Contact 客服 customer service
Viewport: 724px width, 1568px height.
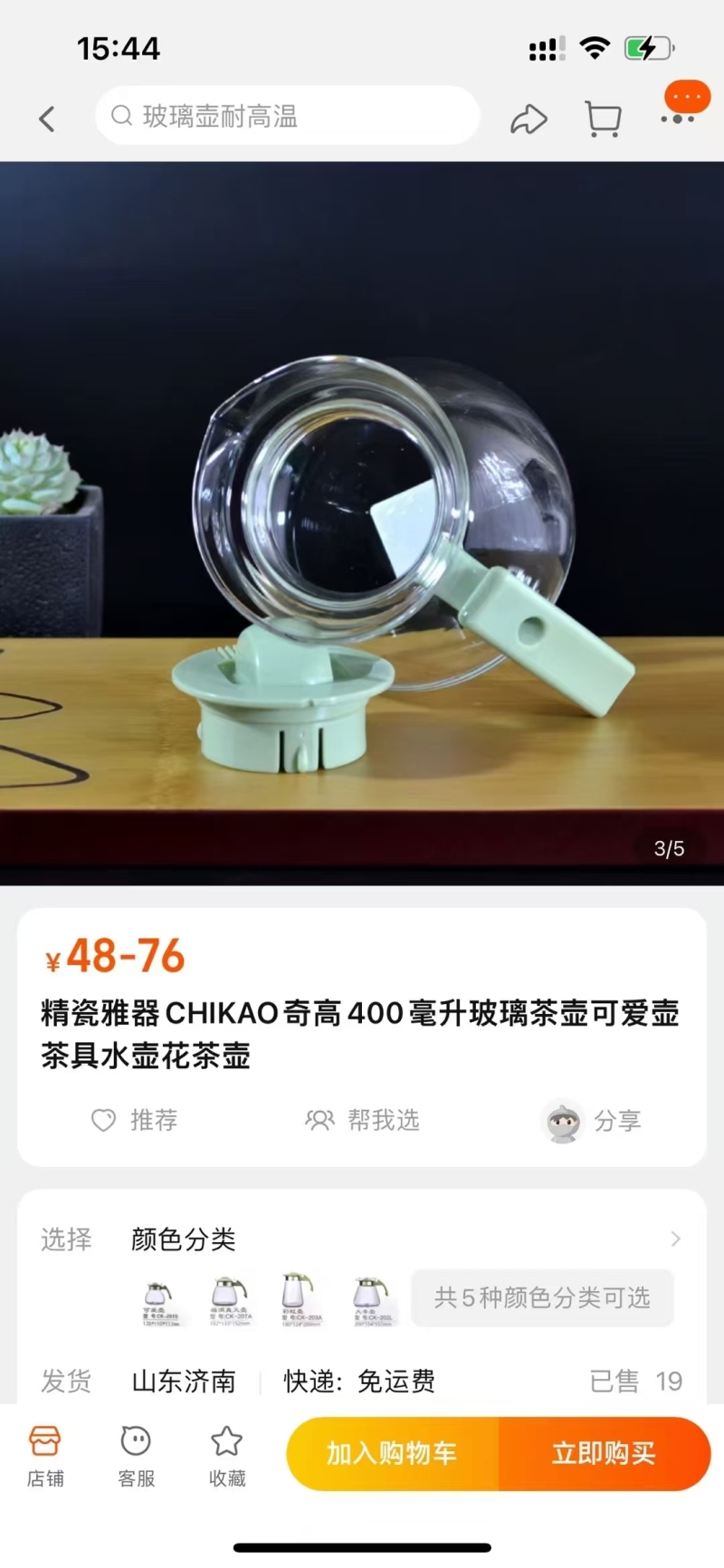(x=136, y=1456)
